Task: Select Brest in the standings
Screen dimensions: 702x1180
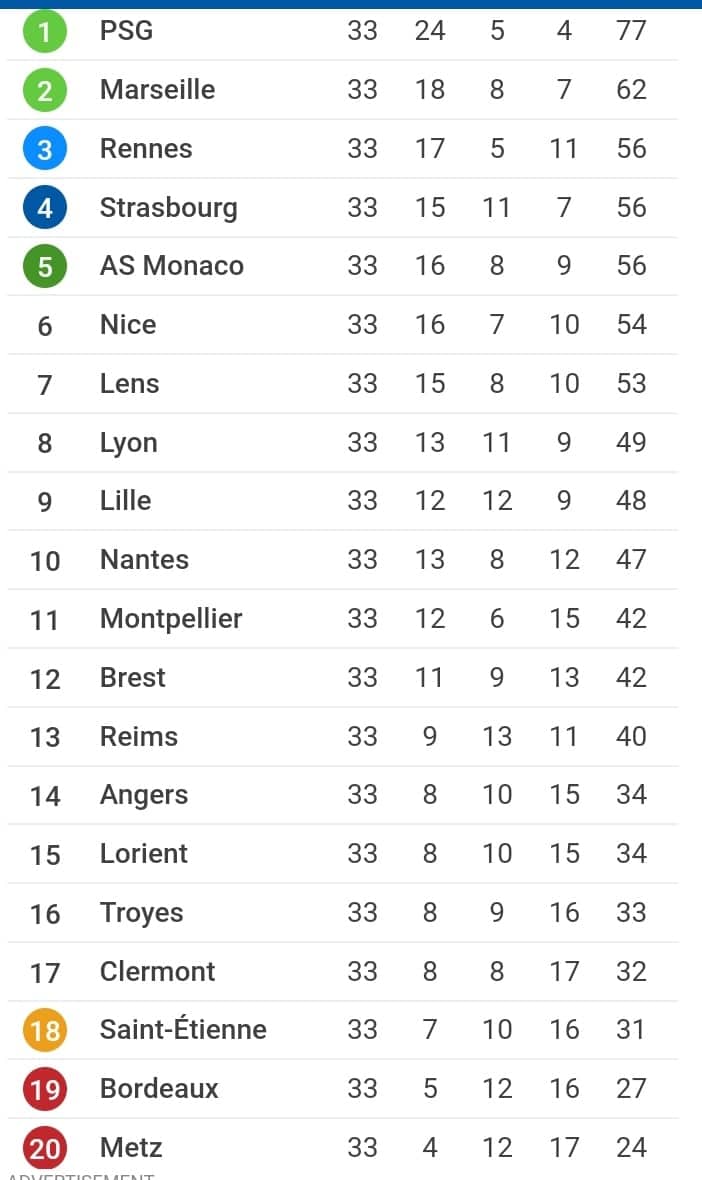Action: coord(342,677)
